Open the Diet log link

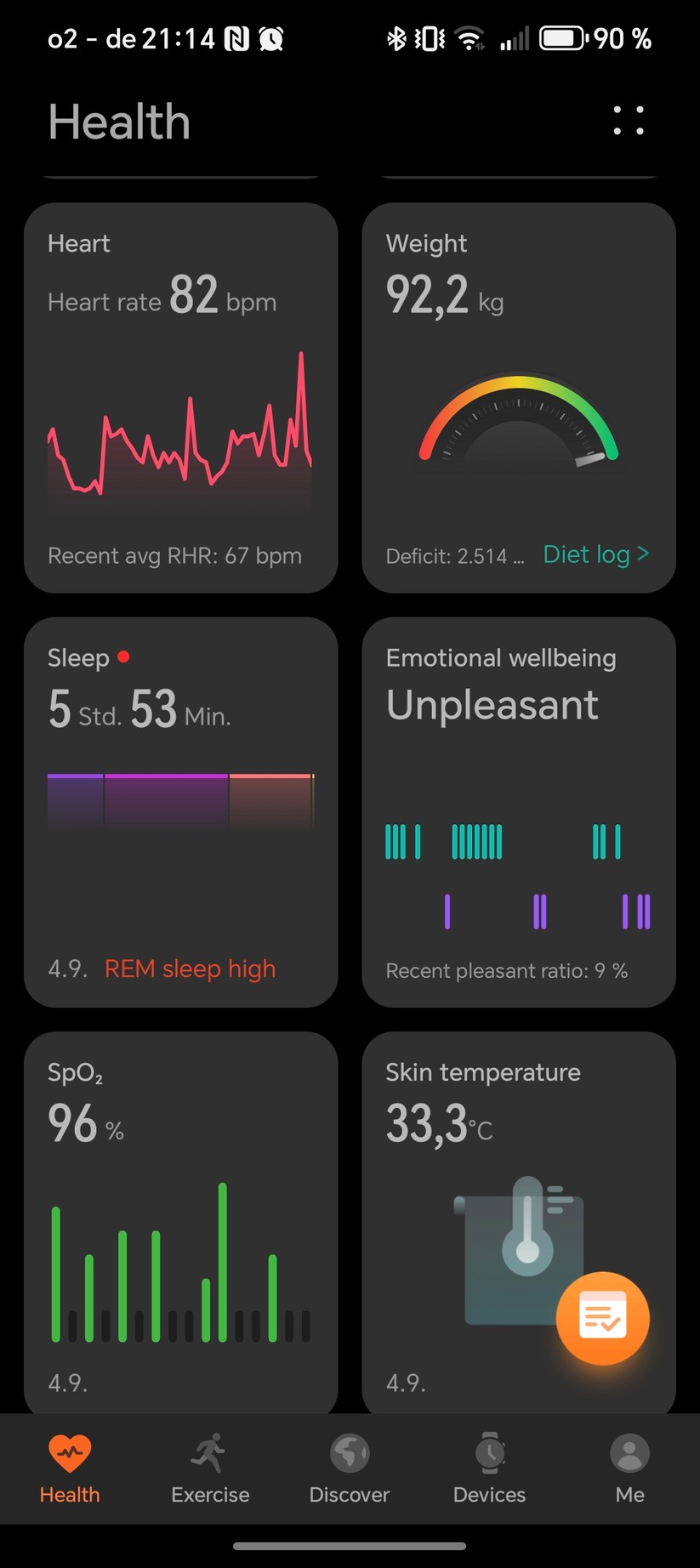(595, 554)
